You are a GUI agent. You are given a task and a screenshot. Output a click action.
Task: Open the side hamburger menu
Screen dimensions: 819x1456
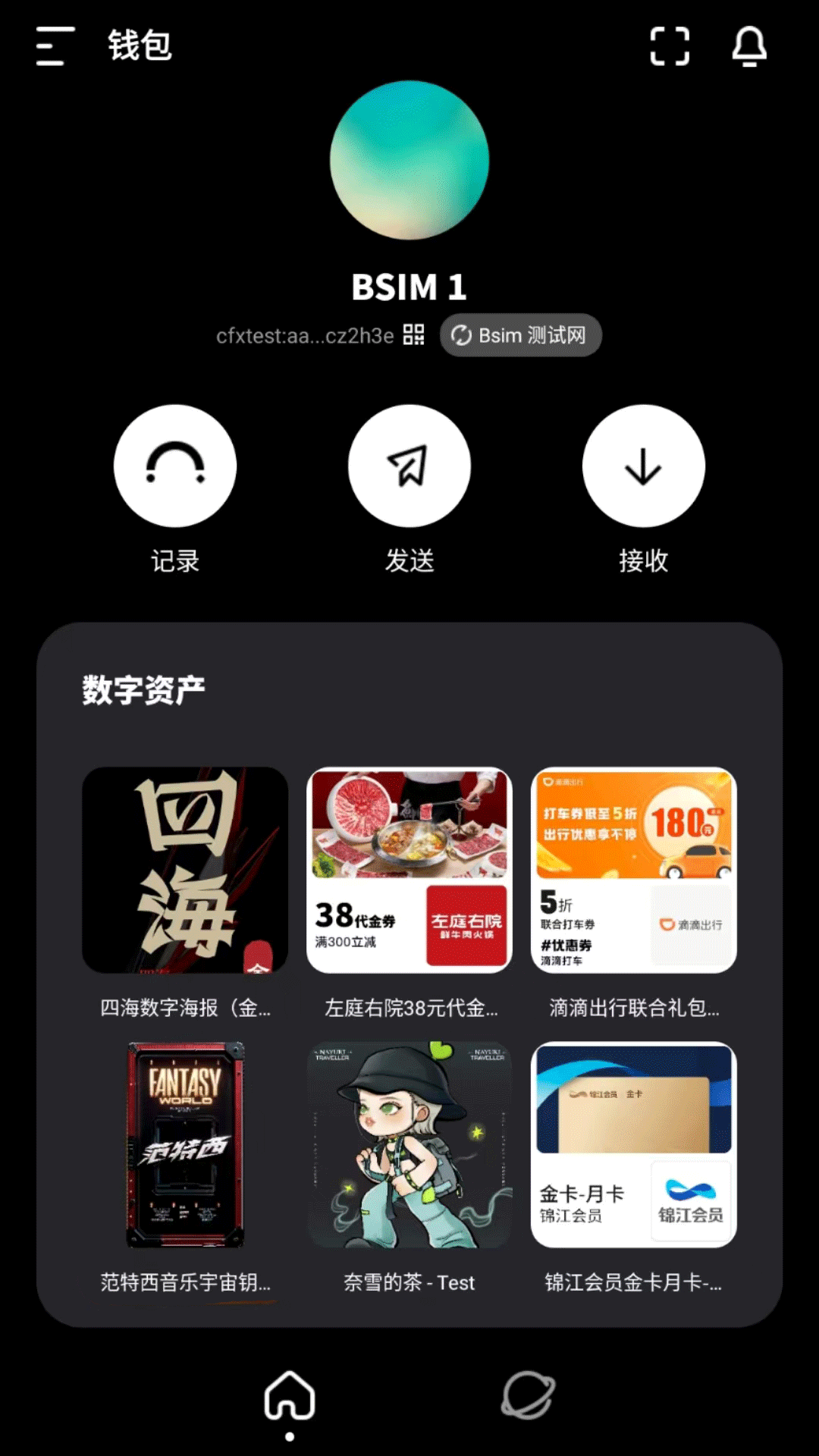(x=50, y=47)
